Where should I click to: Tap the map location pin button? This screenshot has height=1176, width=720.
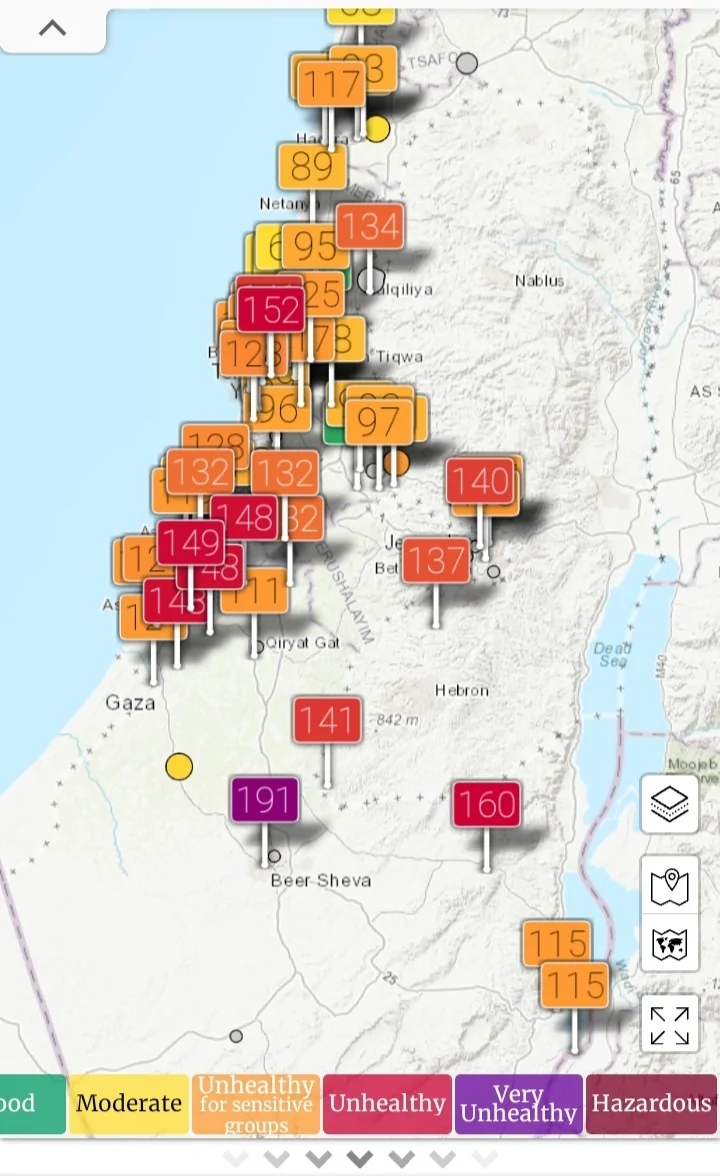[x=670, y=885]
